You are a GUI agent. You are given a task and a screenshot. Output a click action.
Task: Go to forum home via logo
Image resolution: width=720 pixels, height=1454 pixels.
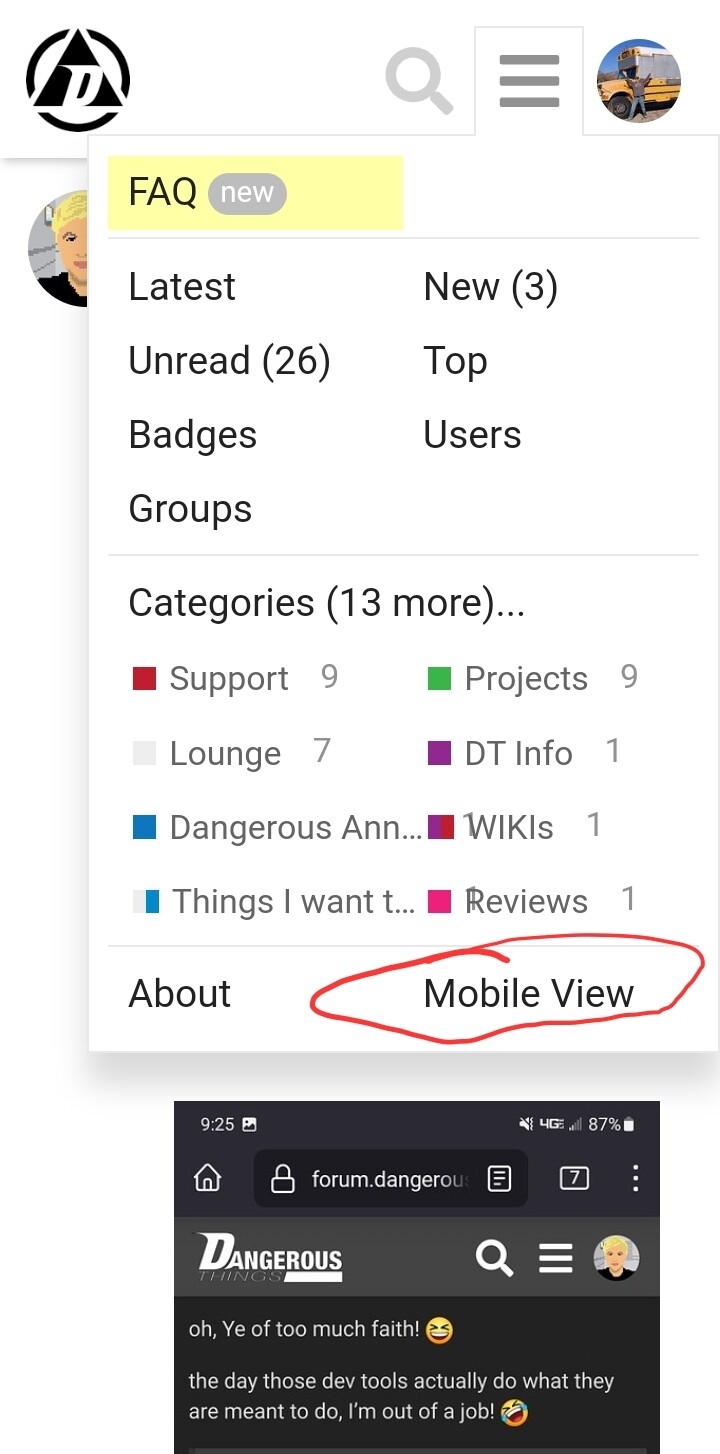78,80
